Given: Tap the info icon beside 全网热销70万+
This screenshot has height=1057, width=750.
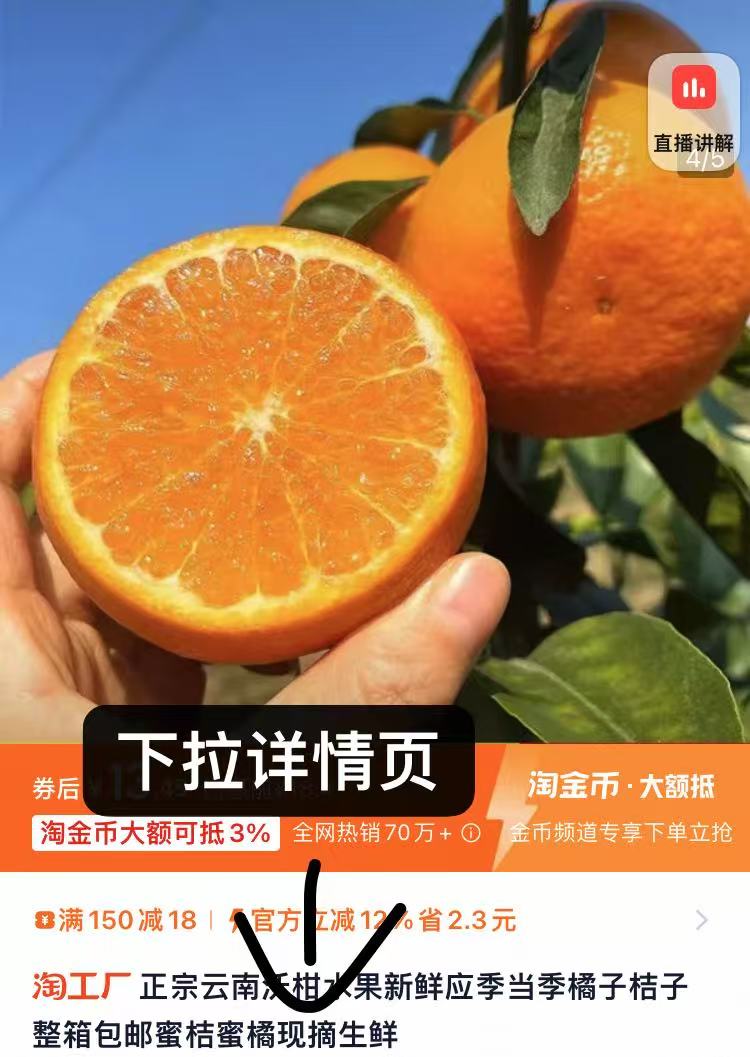Looking at the screenshot, I should click(x=470, y=833).
